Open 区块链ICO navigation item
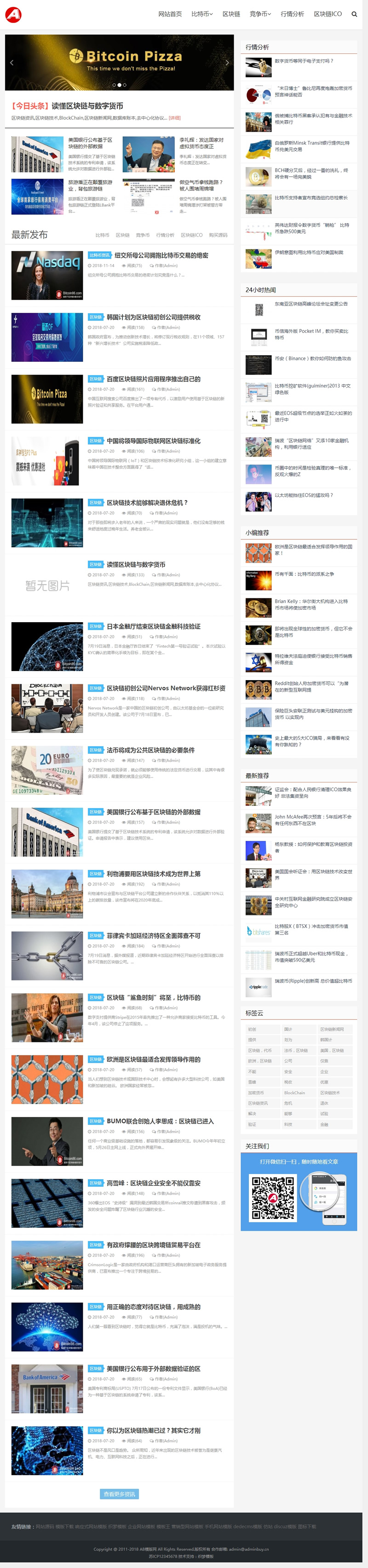Viewport: 368px width, 1568px height. (327, 14)
